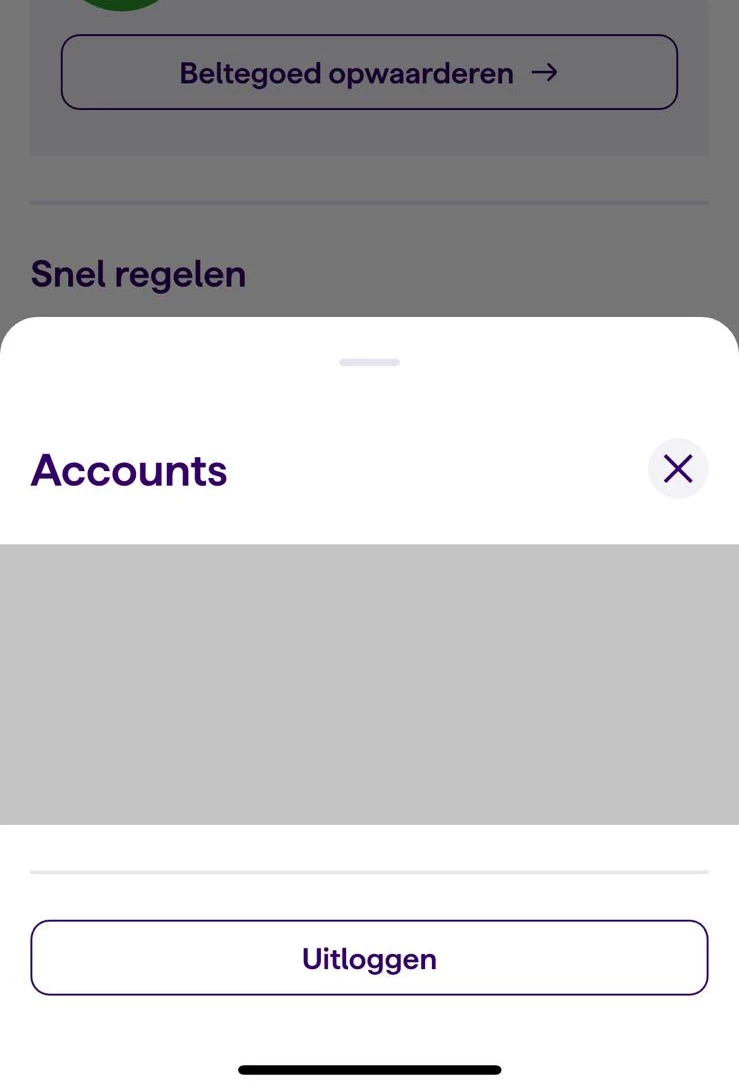Close the Accounts sheet
This screenshot has height=1090, width=739.
[x=678, y=468]
